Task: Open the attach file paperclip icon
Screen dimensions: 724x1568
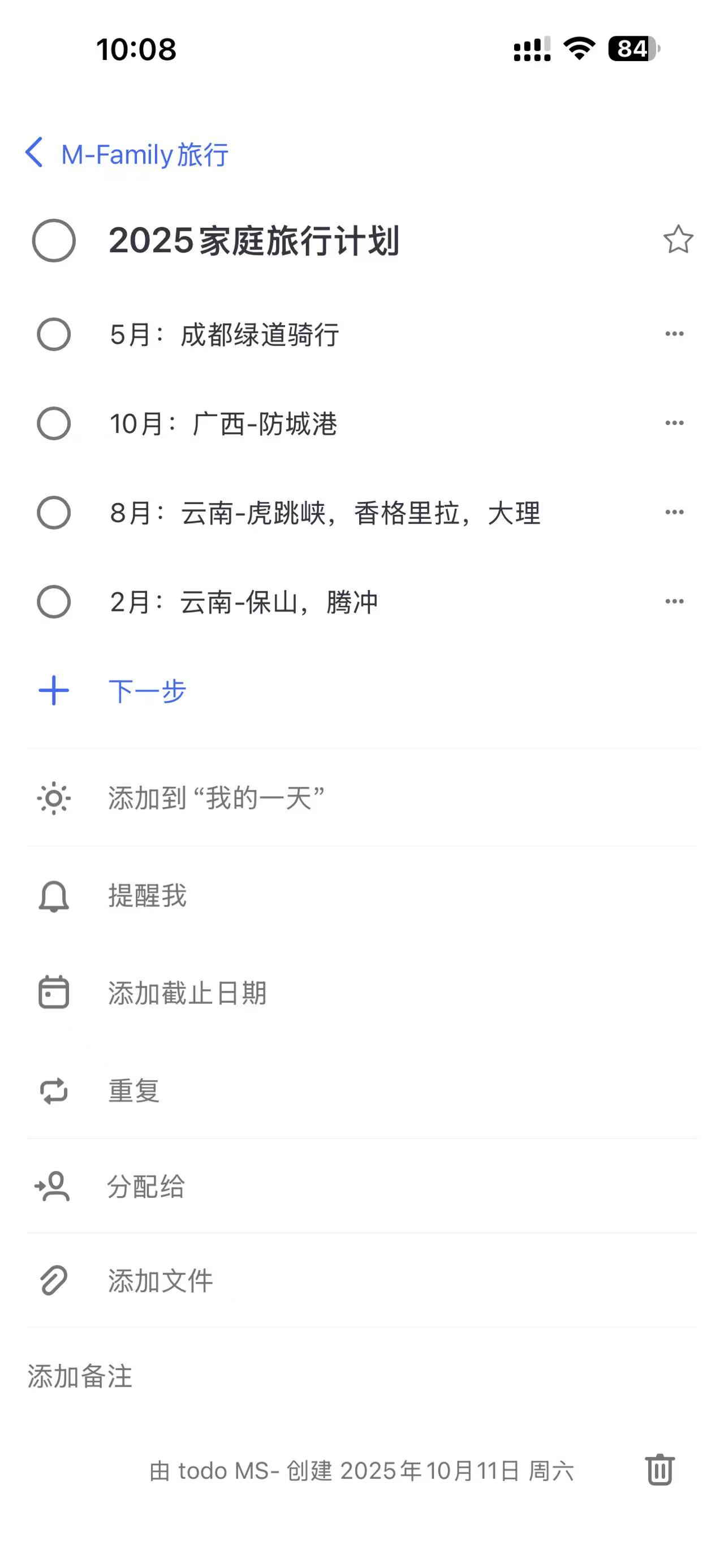Action: tap(54, 1281)
